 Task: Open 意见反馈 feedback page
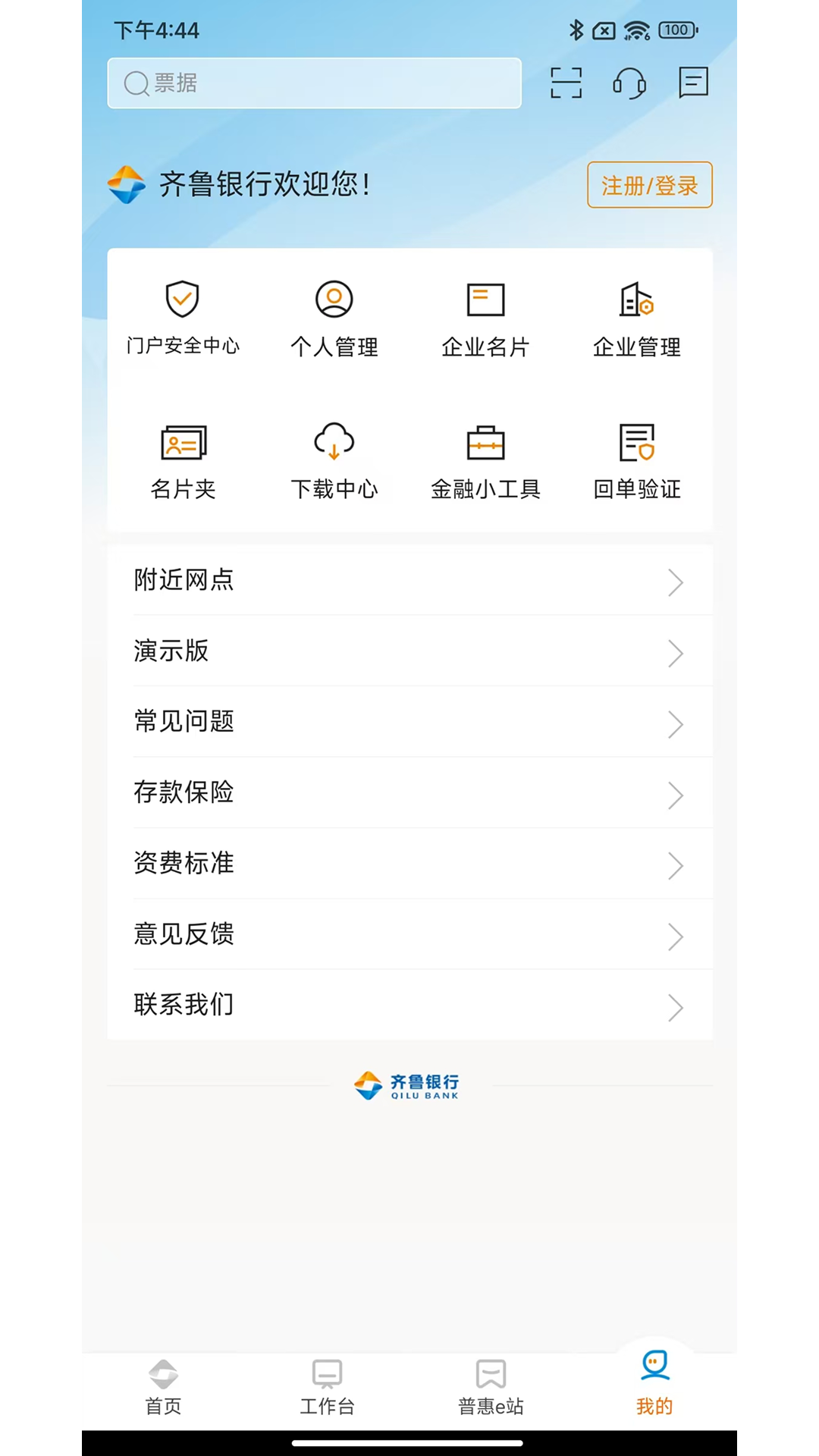[x=409, y=935]
